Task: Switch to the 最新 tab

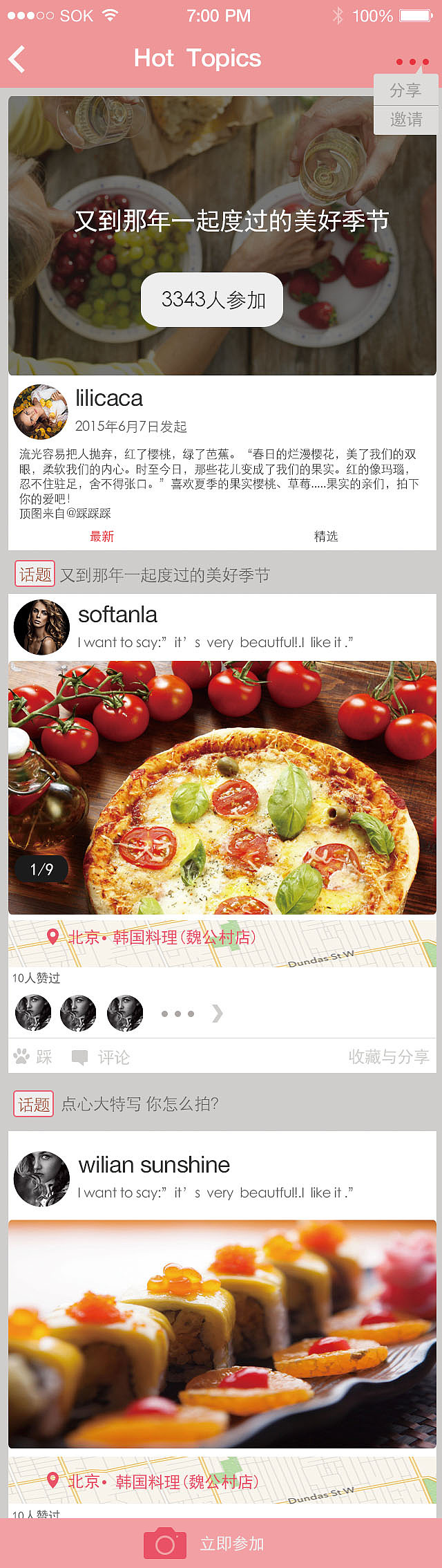Action: pyautogui.click(x=102, y=536)
